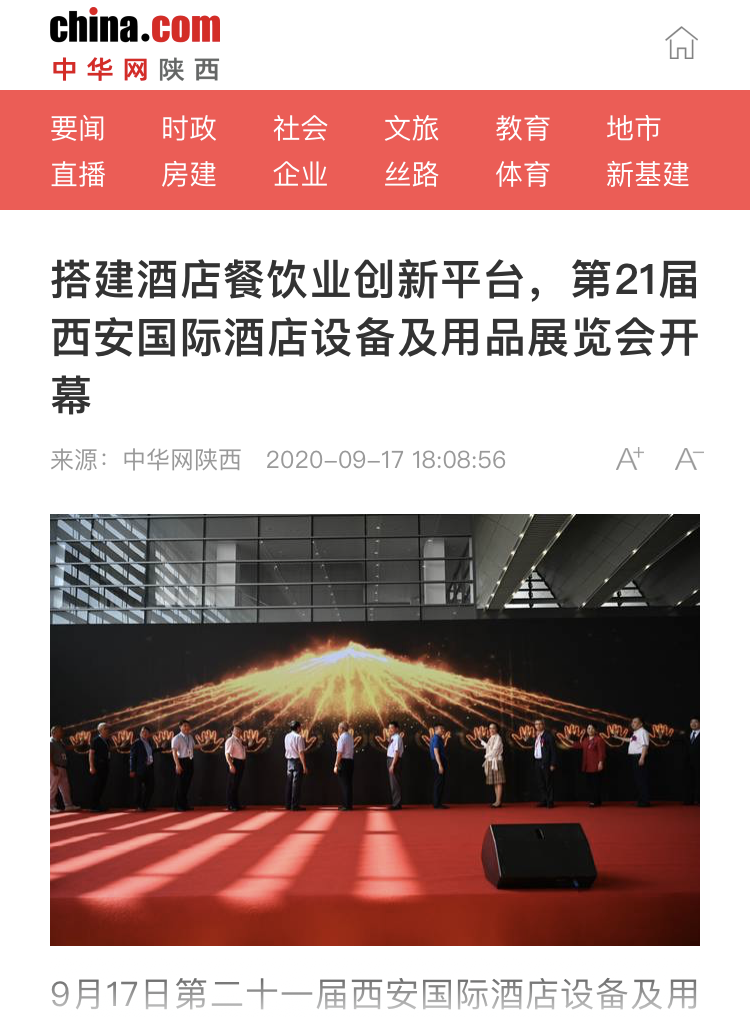750x1017 pixels.
Task: View the exhibition opening photo
Action: pyautogui.click(x=375, y=729)
